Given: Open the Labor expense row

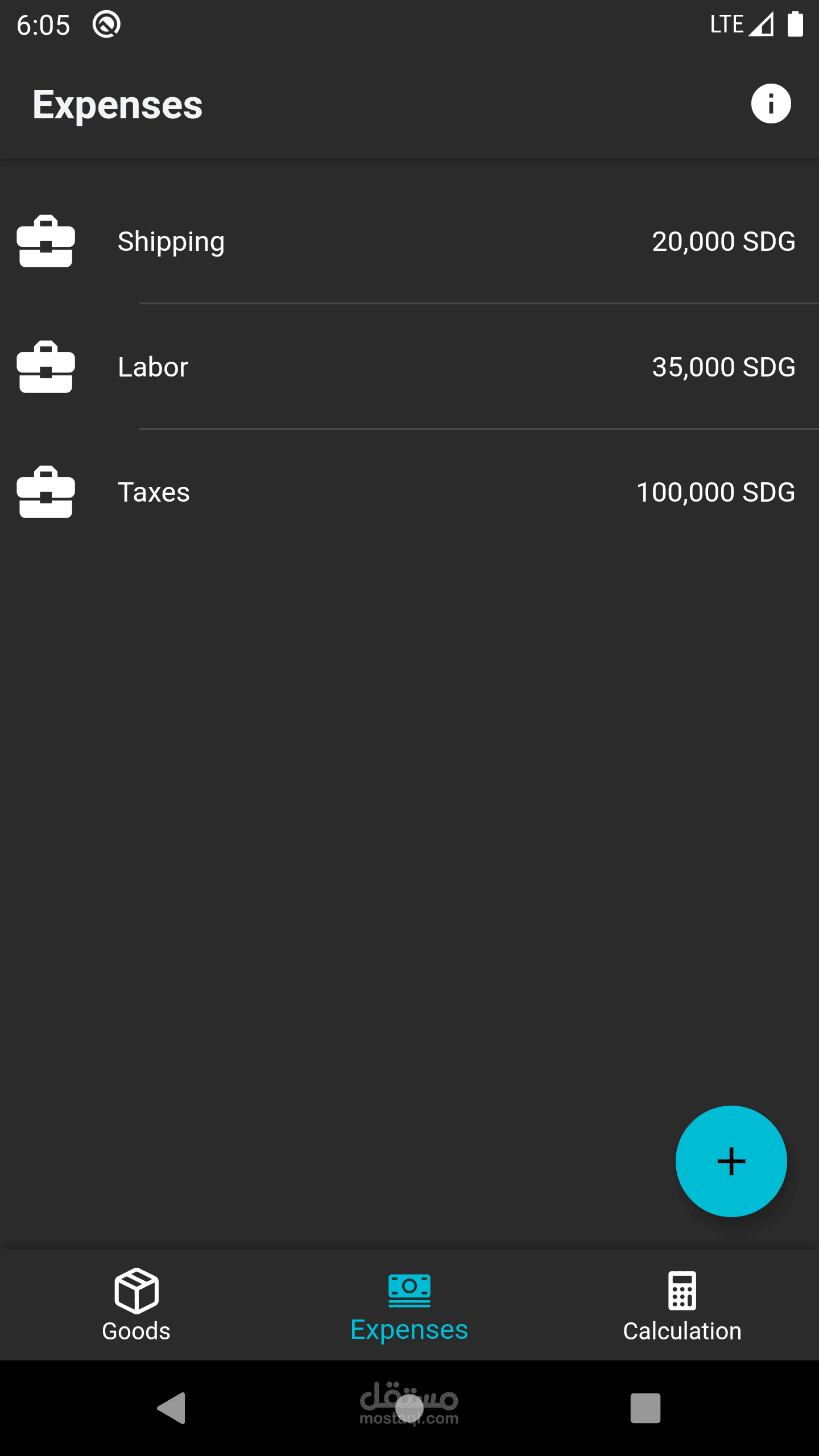Looking at the screenshot, I should (409, 367).
